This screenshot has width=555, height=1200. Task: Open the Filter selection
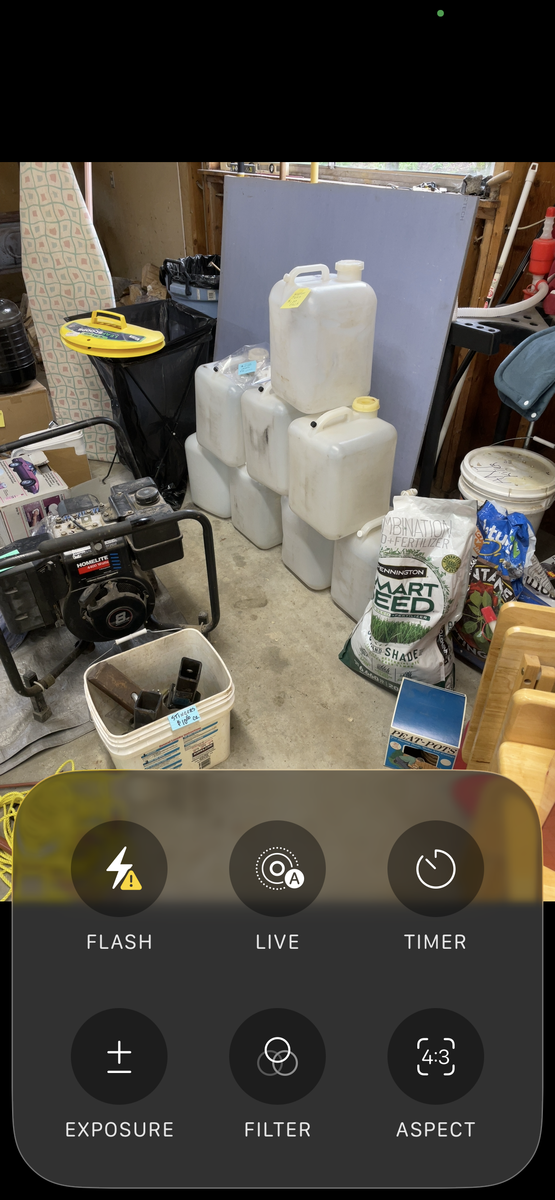tap(277, 1056)
